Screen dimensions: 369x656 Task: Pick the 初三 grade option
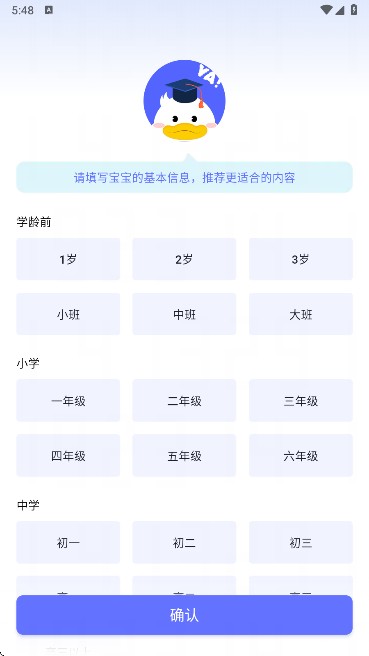tap(301, 542)
